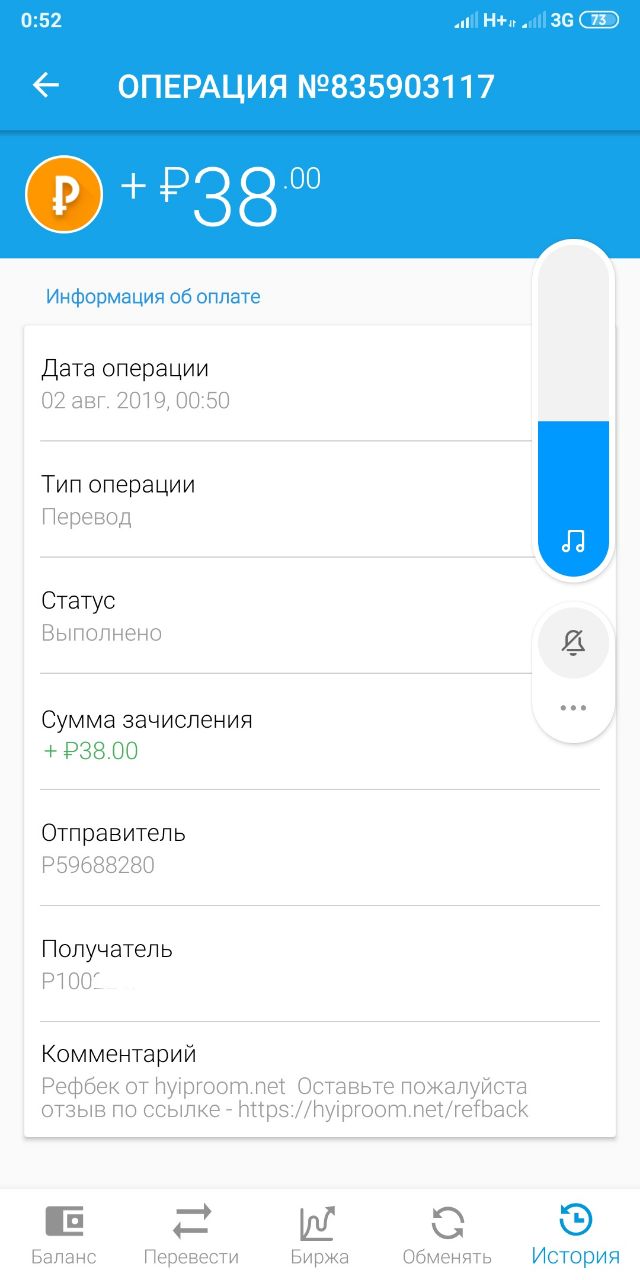Tap the media volume slider
The width and height of the screenshot is (640, 1280).
[573, 410]
